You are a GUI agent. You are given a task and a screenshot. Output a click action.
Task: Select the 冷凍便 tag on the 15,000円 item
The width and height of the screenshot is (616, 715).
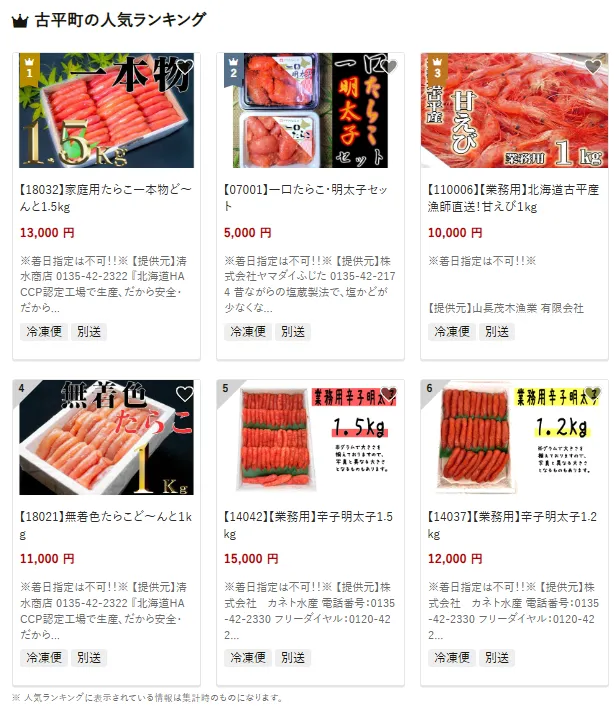coord(247,658)
